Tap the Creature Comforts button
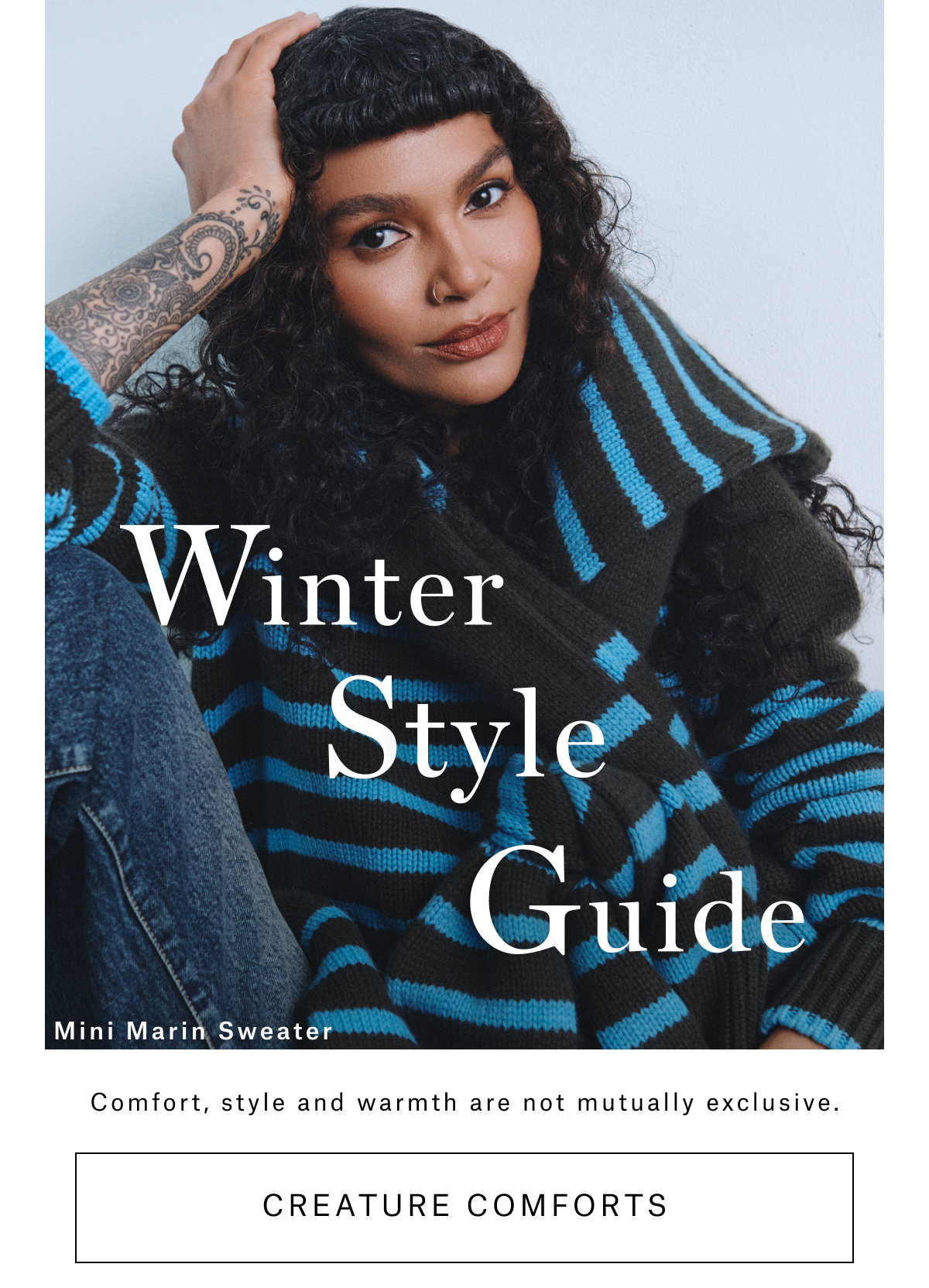929x1288 pixels. (464, 1207)
